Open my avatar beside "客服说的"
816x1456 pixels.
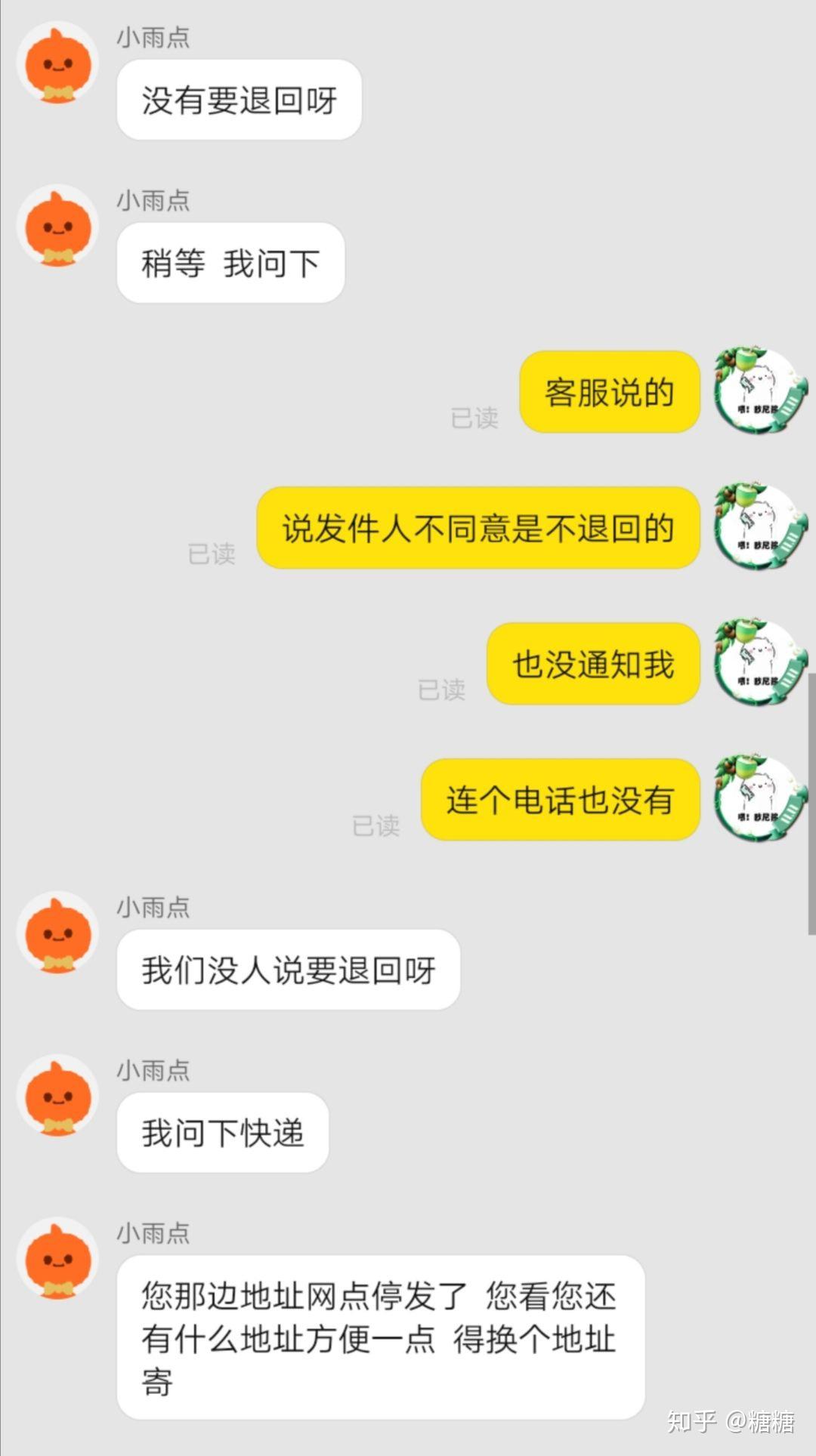pyautogui.click(x=758, y=390)
